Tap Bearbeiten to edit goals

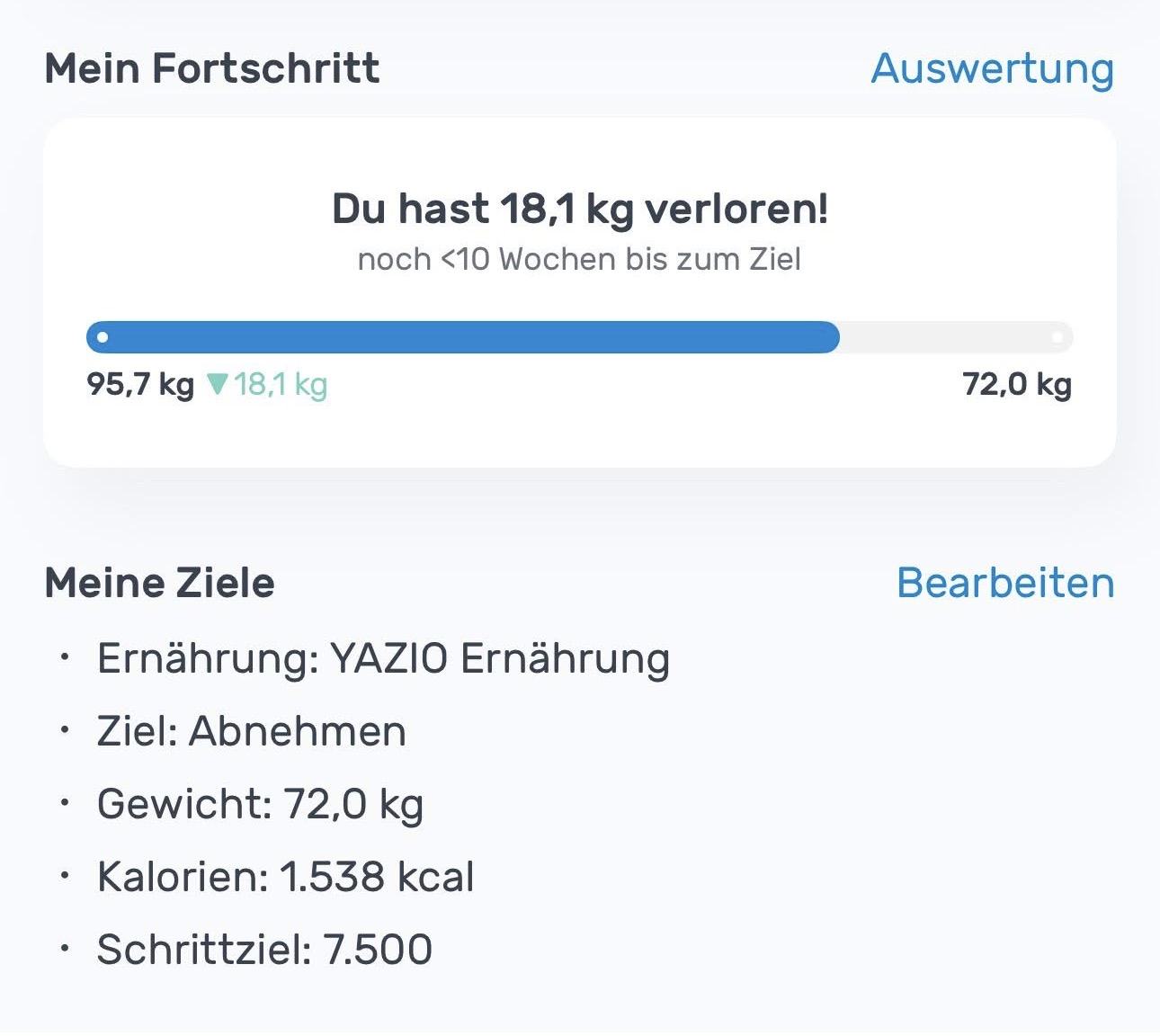(x=1004, y=583)
